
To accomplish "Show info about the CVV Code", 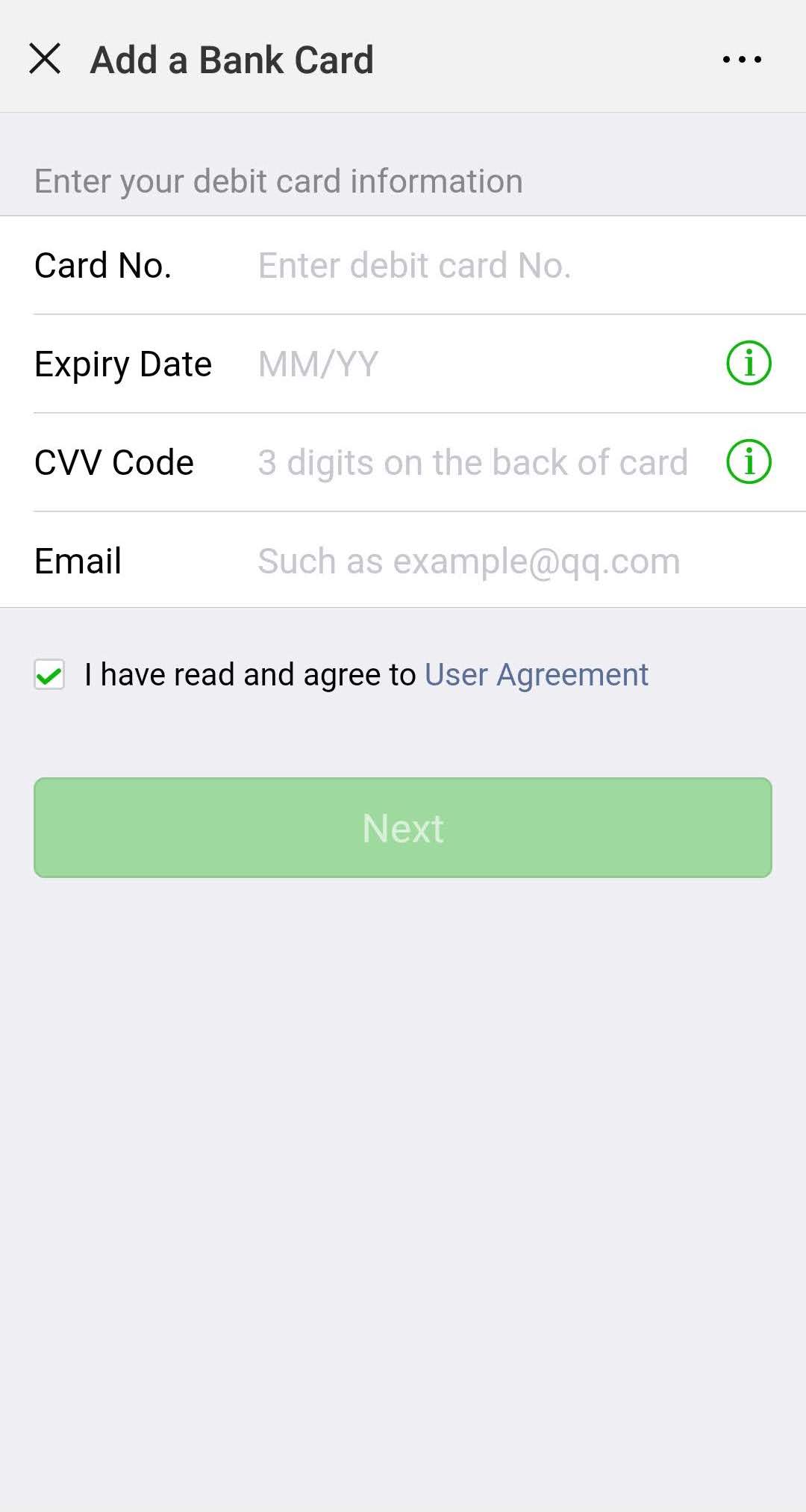I will 749,462.
